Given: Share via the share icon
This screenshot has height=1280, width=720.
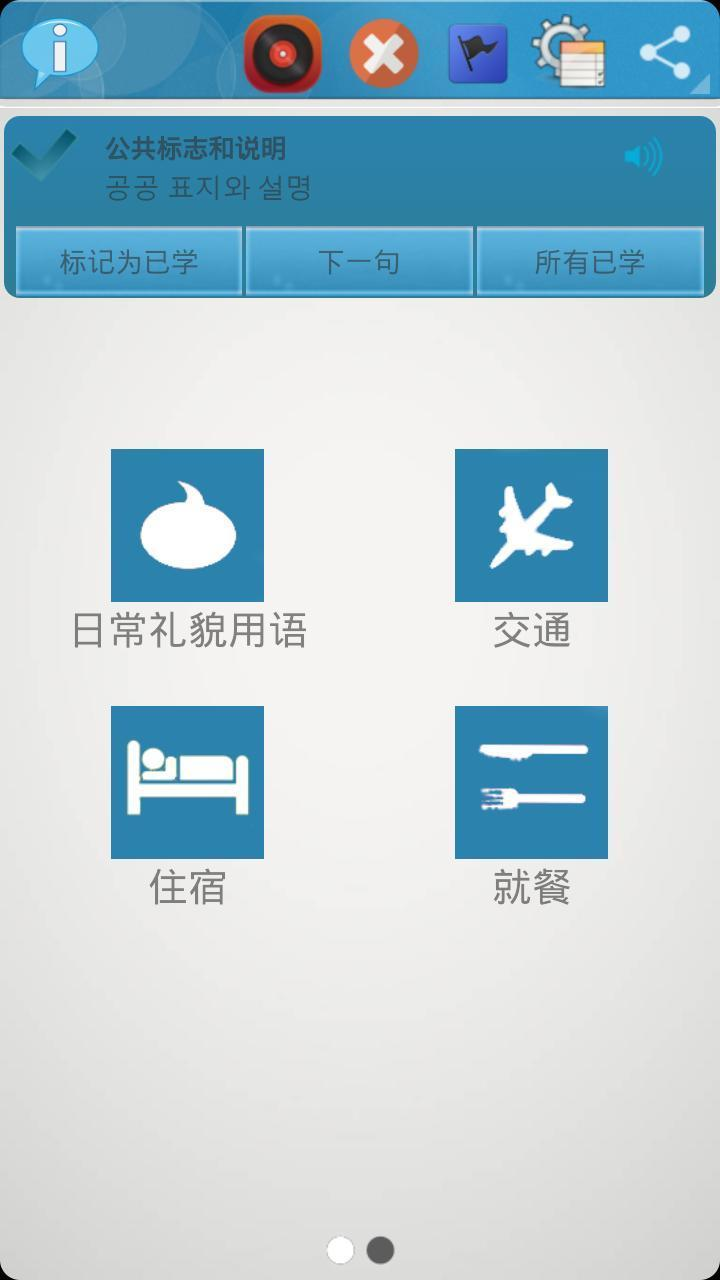Looking at the screenshot, I should click(666, 53).
